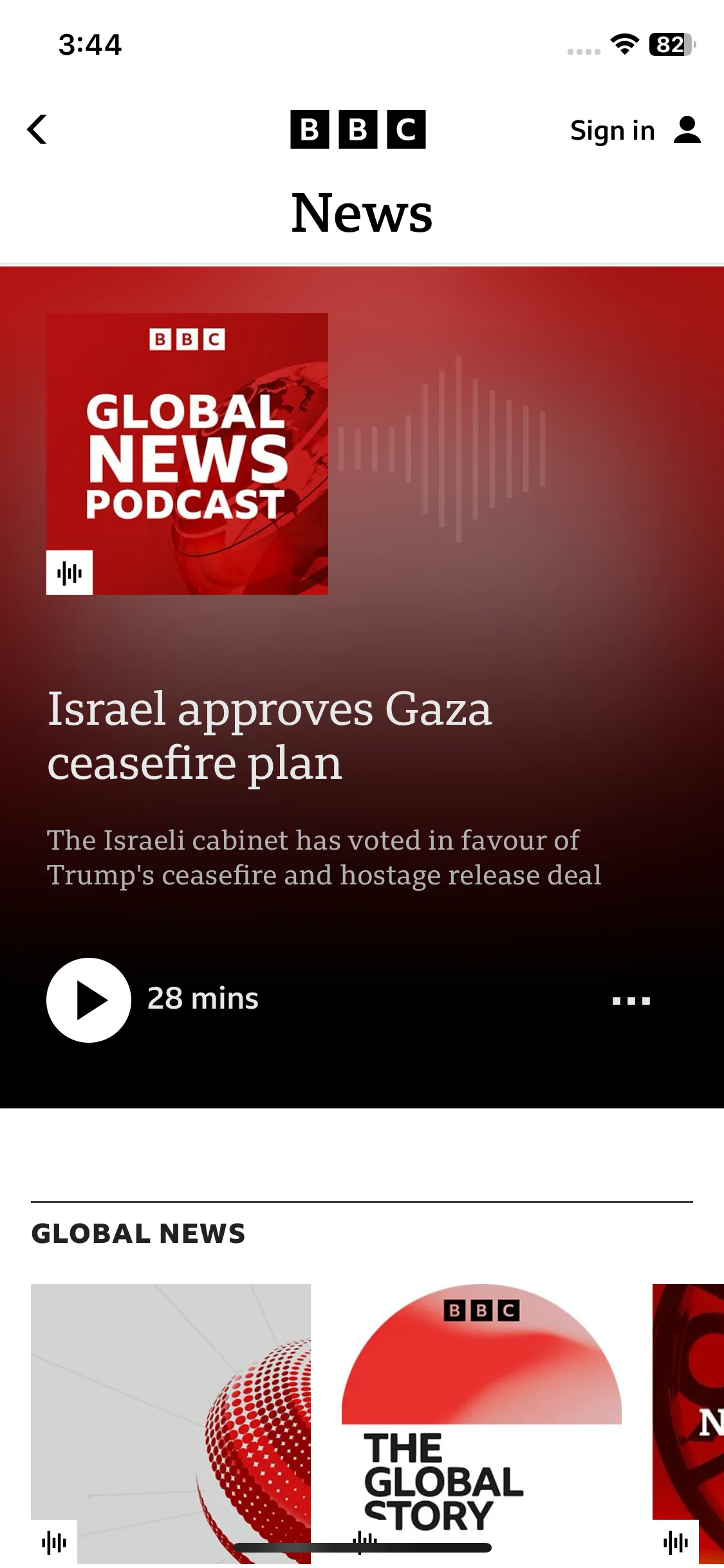
Task: Open the grey globe podcast card
Action: click(171, 1416)
